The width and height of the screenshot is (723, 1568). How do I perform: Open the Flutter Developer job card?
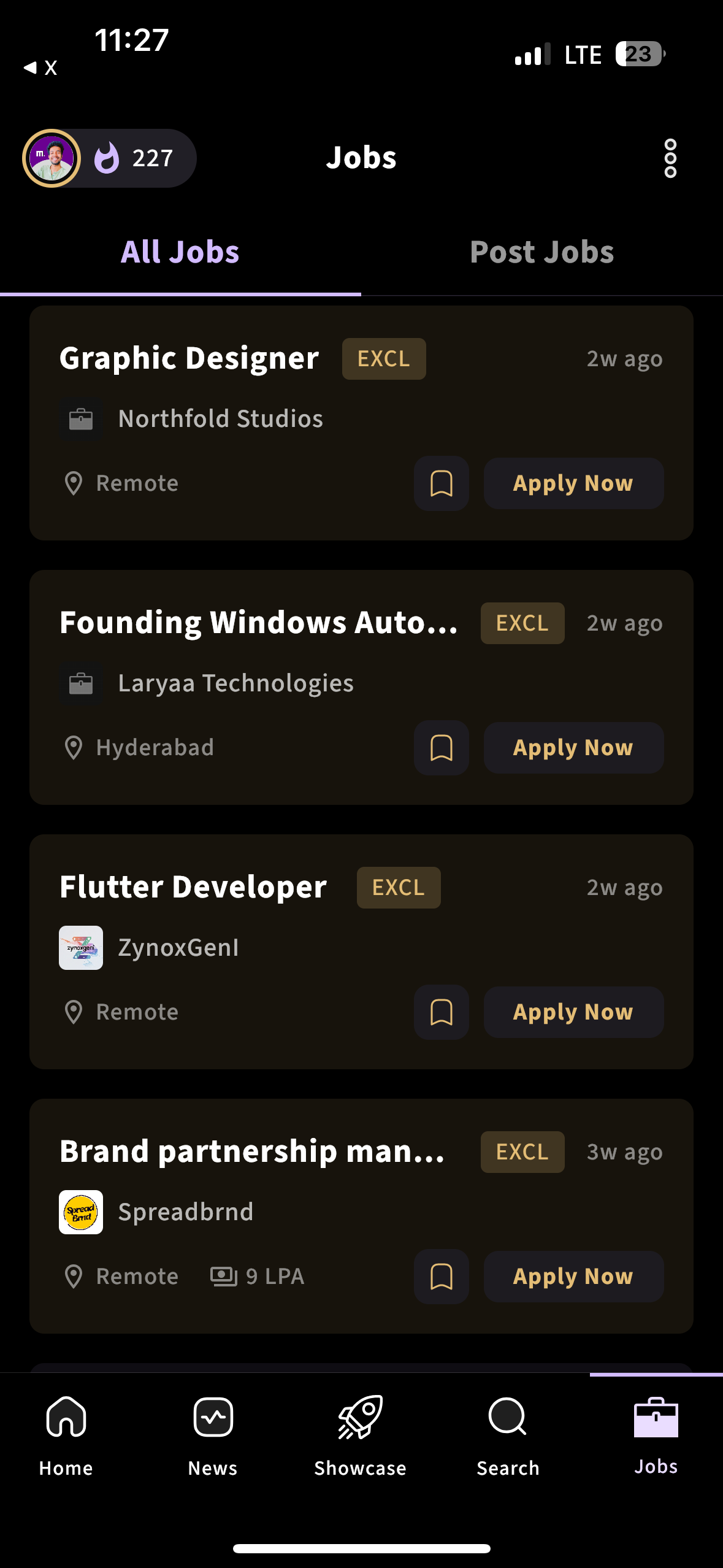[193, 887]
